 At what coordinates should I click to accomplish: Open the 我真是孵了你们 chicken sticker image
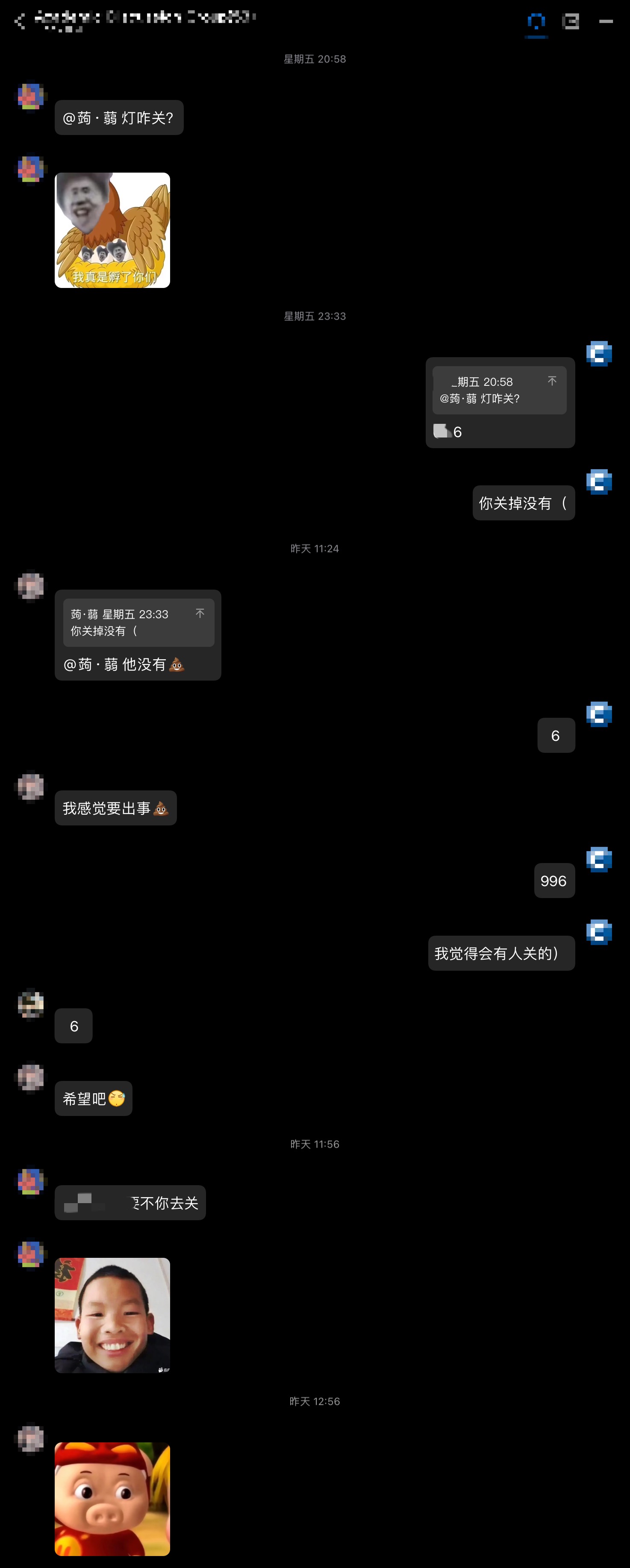coord(112,230)
